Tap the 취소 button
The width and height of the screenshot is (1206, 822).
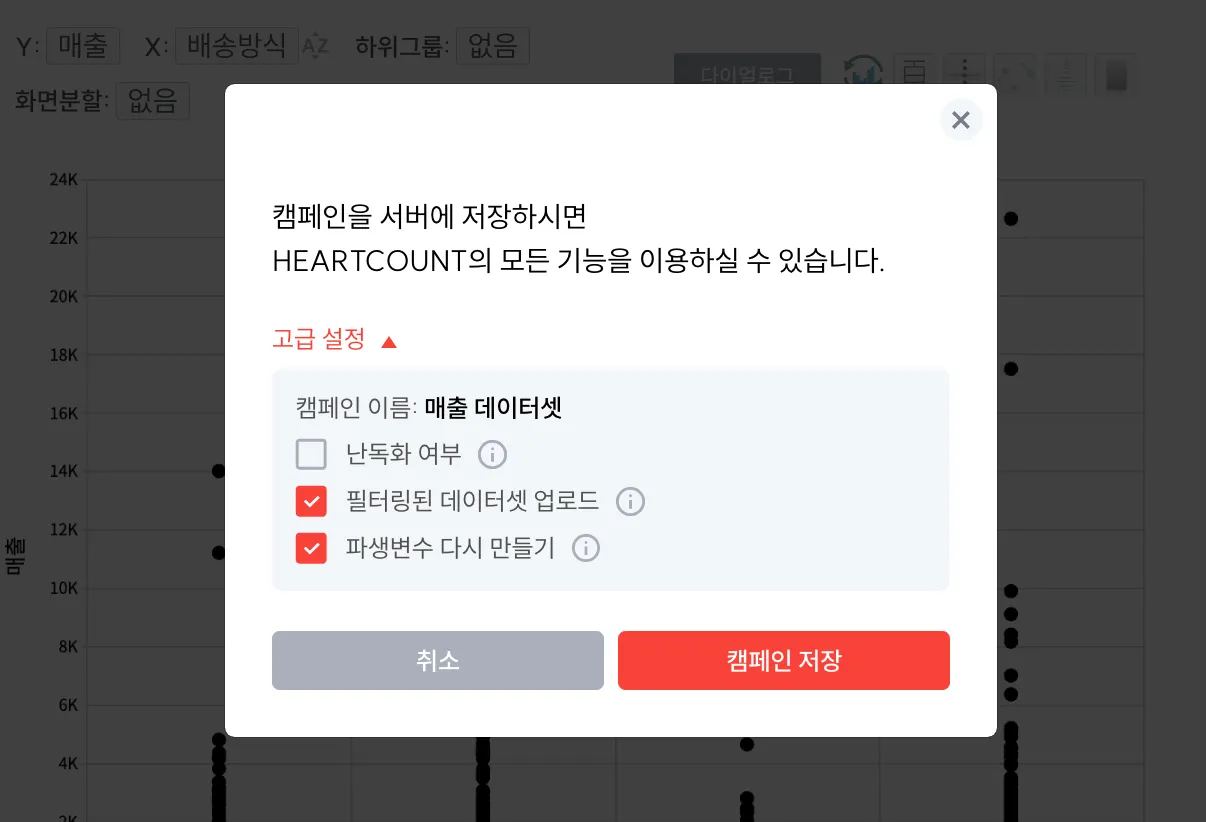[437, 660]
